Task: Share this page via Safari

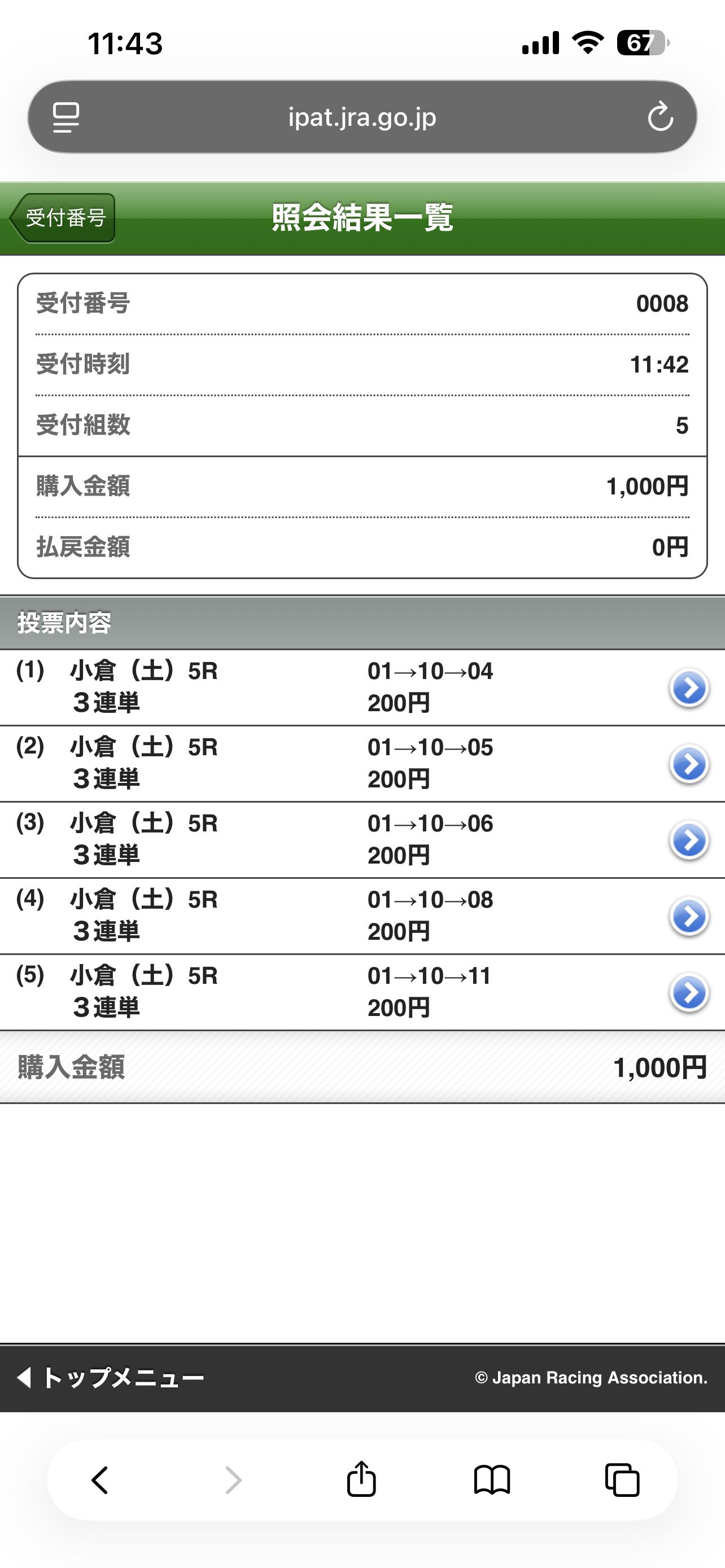Action: [361, 1480]
